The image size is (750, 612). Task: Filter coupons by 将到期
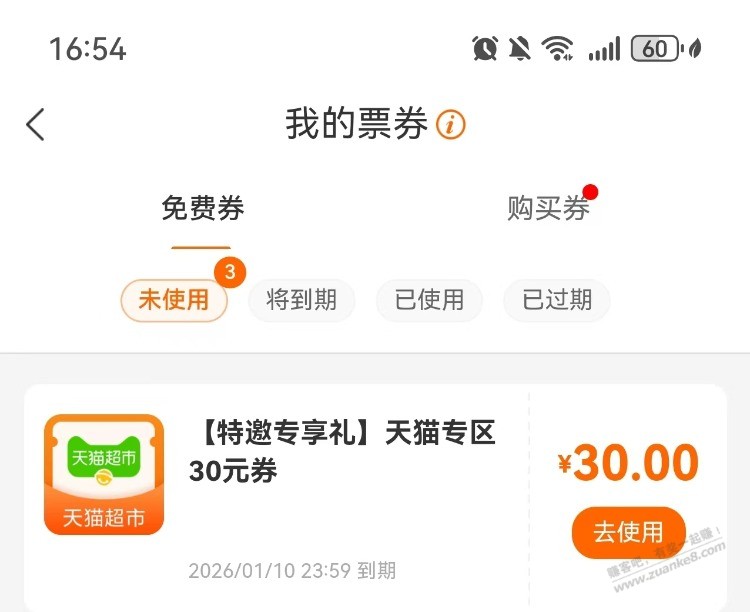(x=301, y=300)
